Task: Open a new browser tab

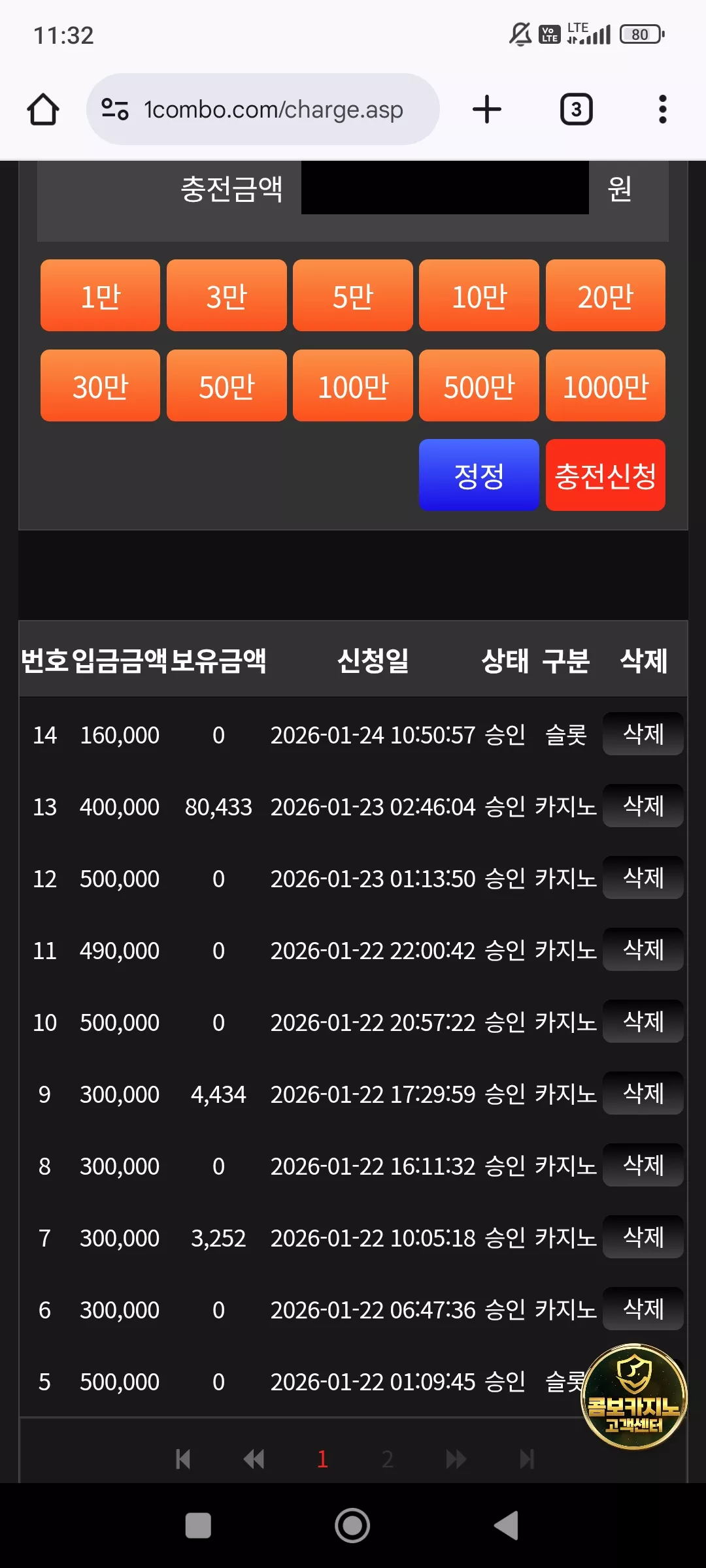Action: click(487, 109)
